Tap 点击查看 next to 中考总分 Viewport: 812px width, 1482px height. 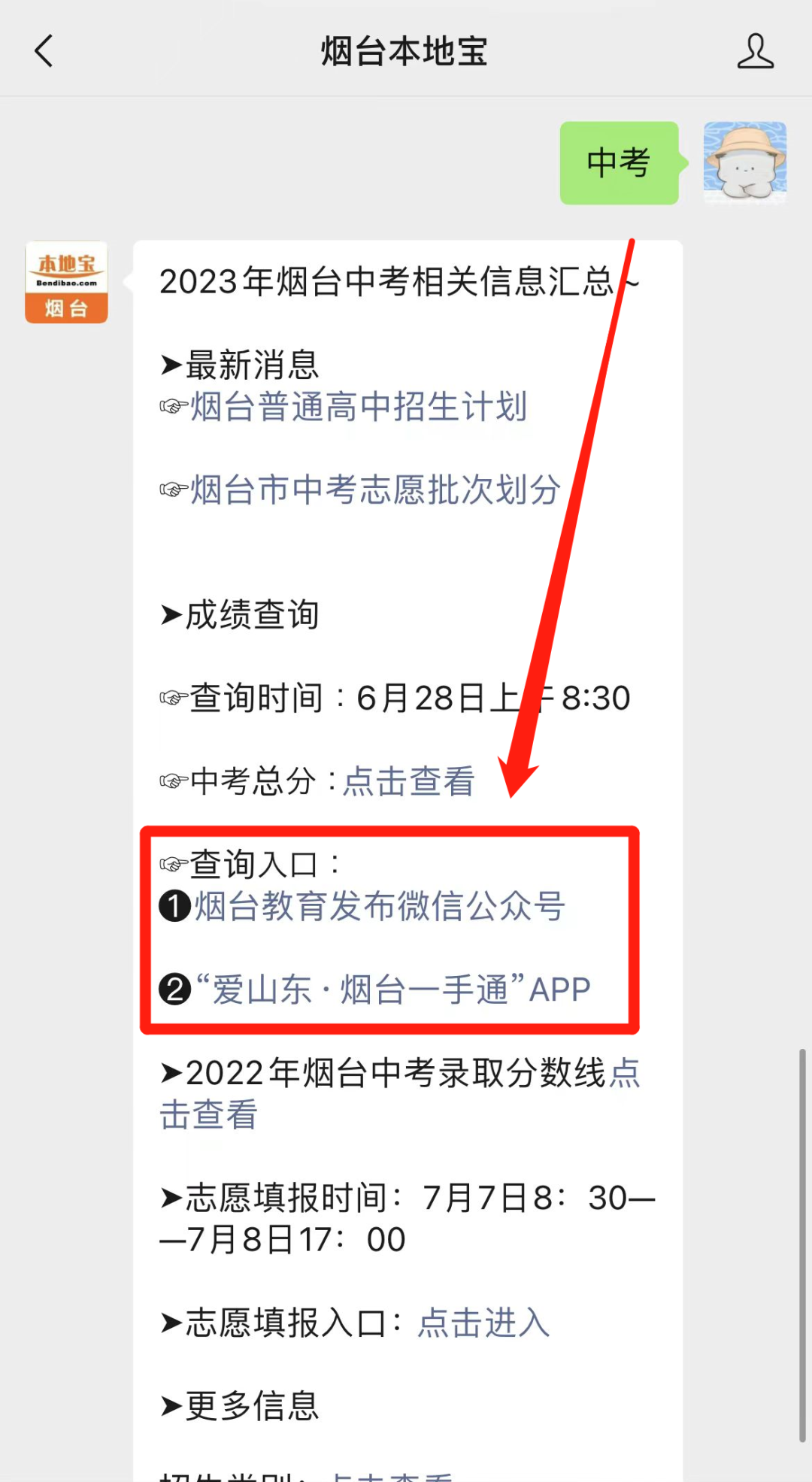[x=408, y=782]
